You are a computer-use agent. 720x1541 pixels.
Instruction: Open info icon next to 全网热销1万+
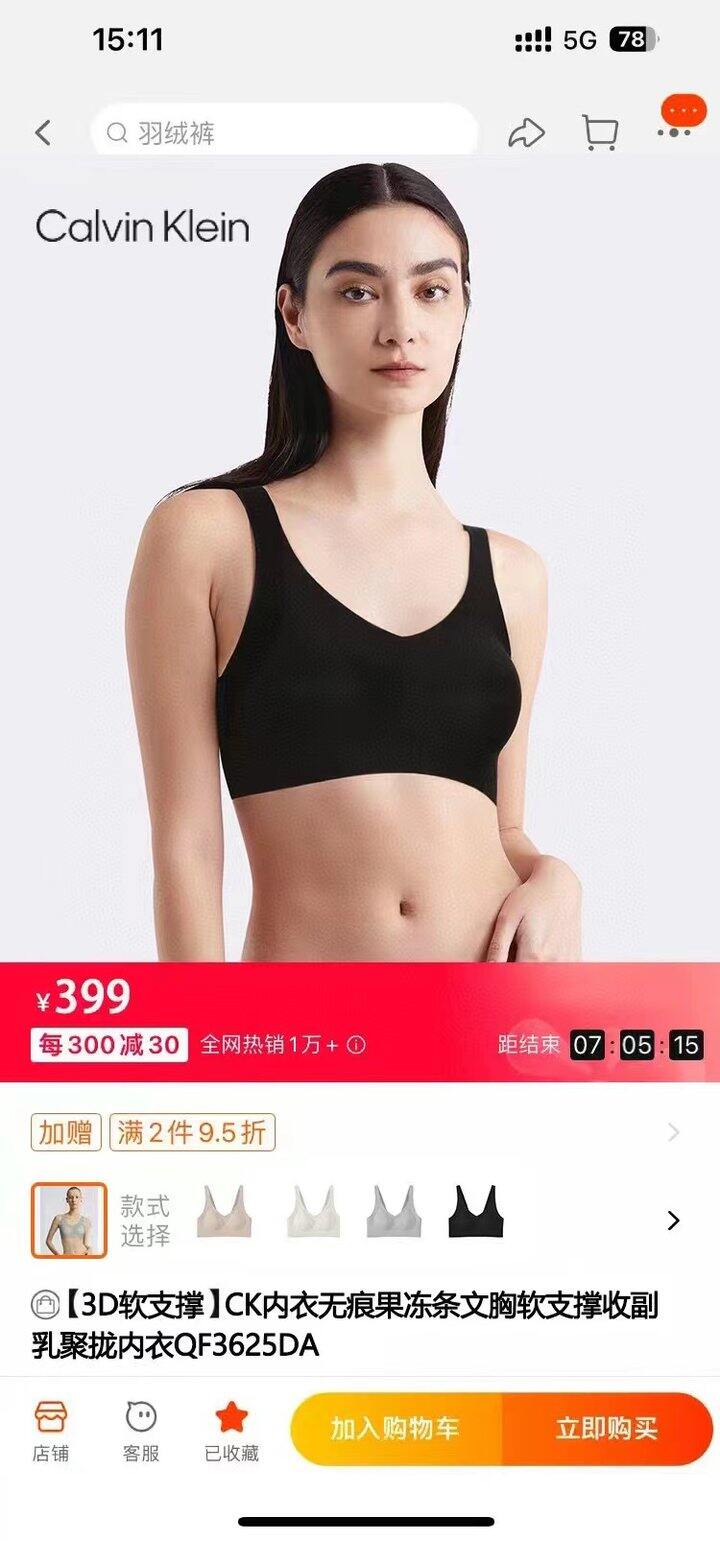click(356, 1045)
